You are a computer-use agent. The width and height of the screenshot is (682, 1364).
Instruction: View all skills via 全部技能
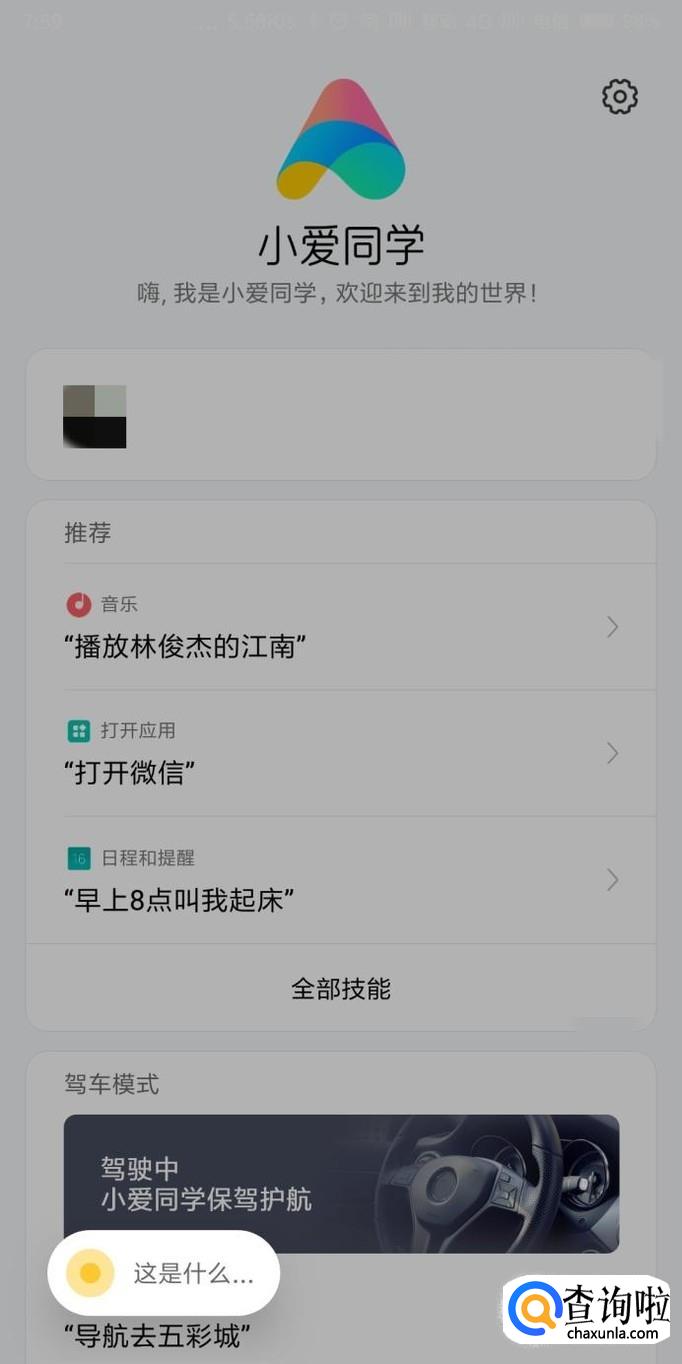click(340, 989)
